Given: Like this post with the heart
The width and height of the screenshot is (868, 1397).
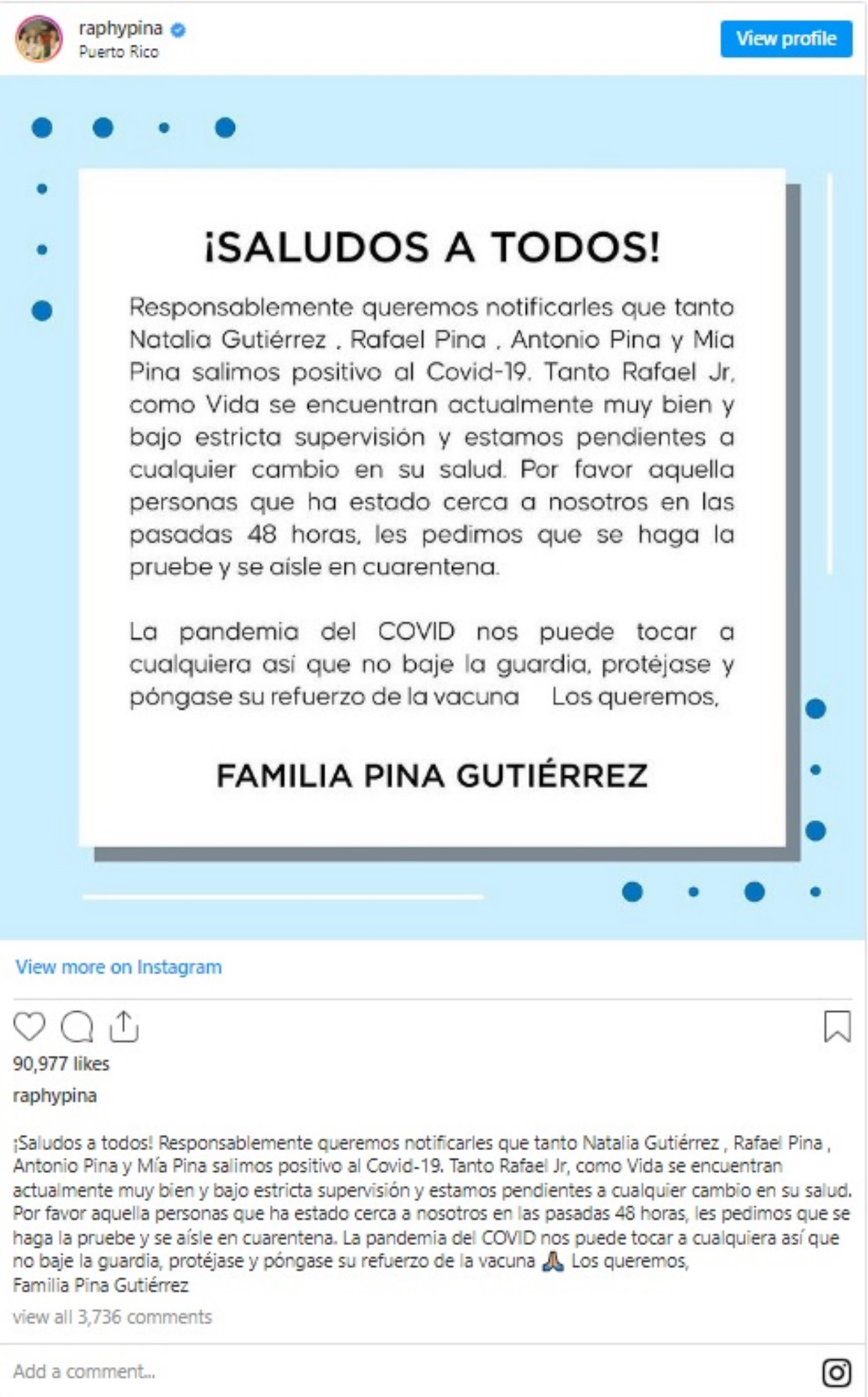Looking at the screenshot, I should 29,1027.
